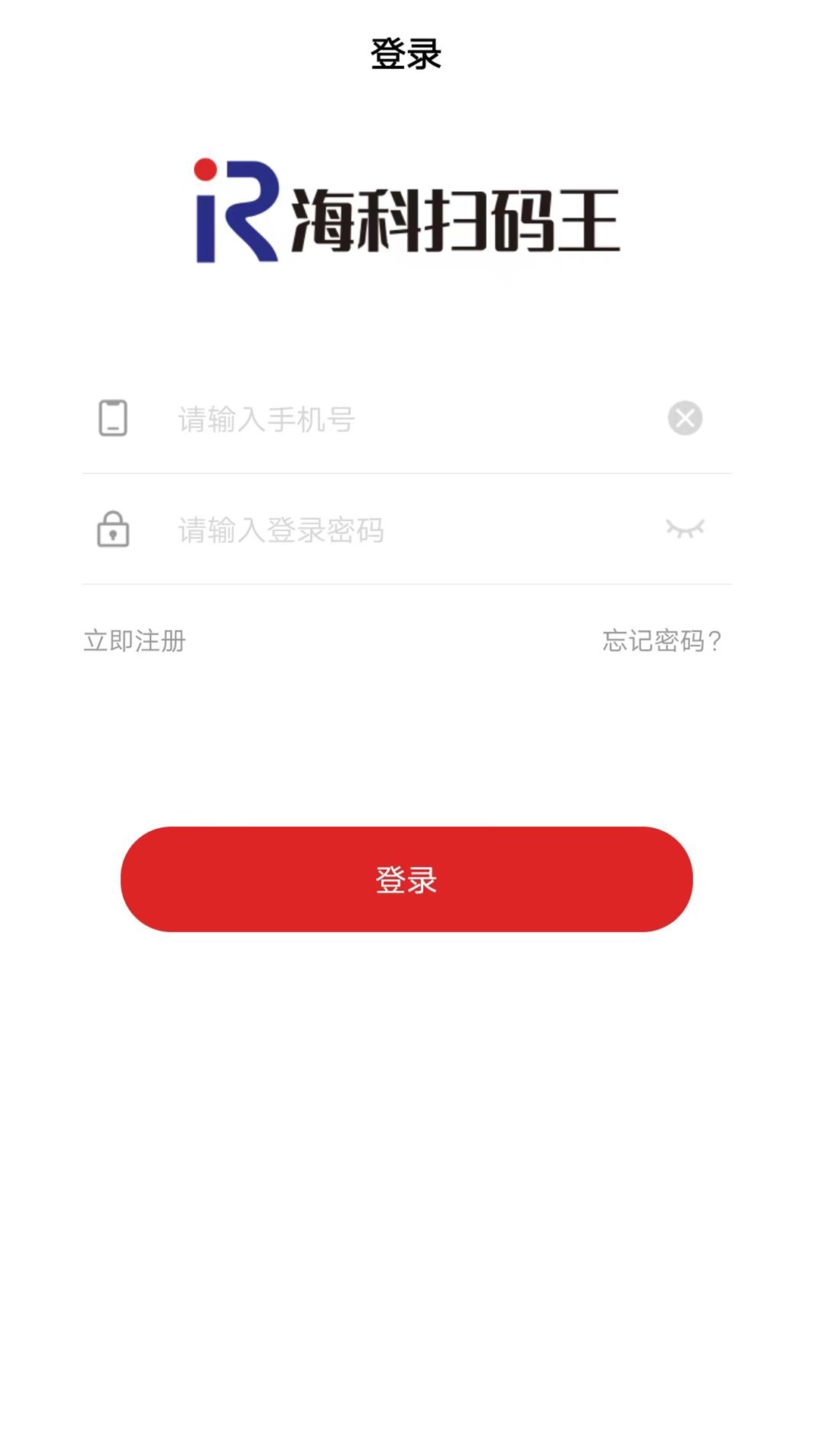Open the 立即注册 registration page

[x=133, y=641]
